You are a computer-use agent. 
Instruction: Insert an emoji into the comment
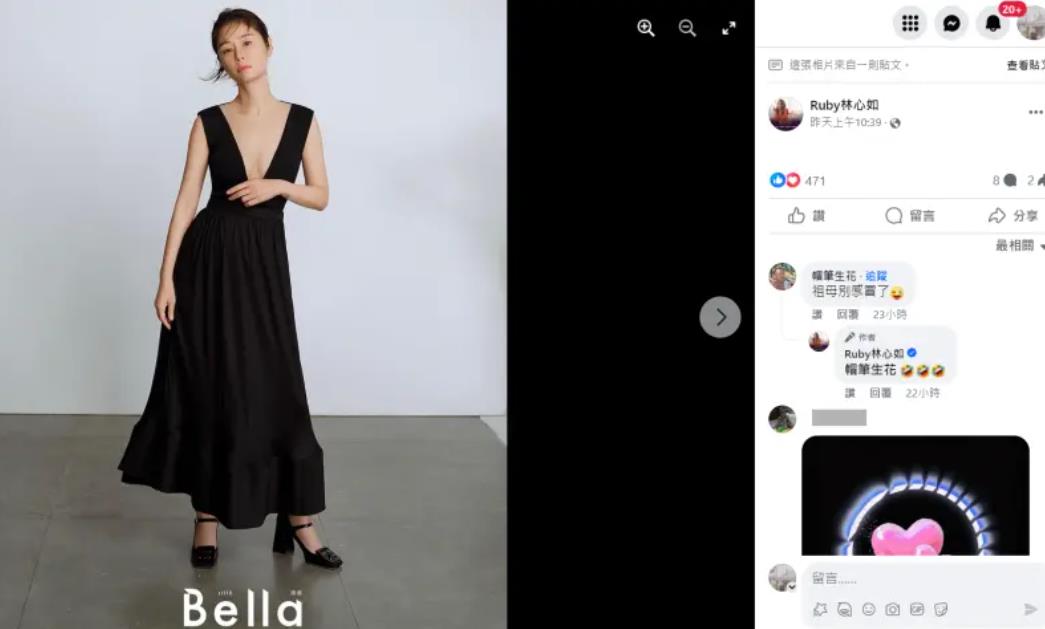(x=868, y=609)
